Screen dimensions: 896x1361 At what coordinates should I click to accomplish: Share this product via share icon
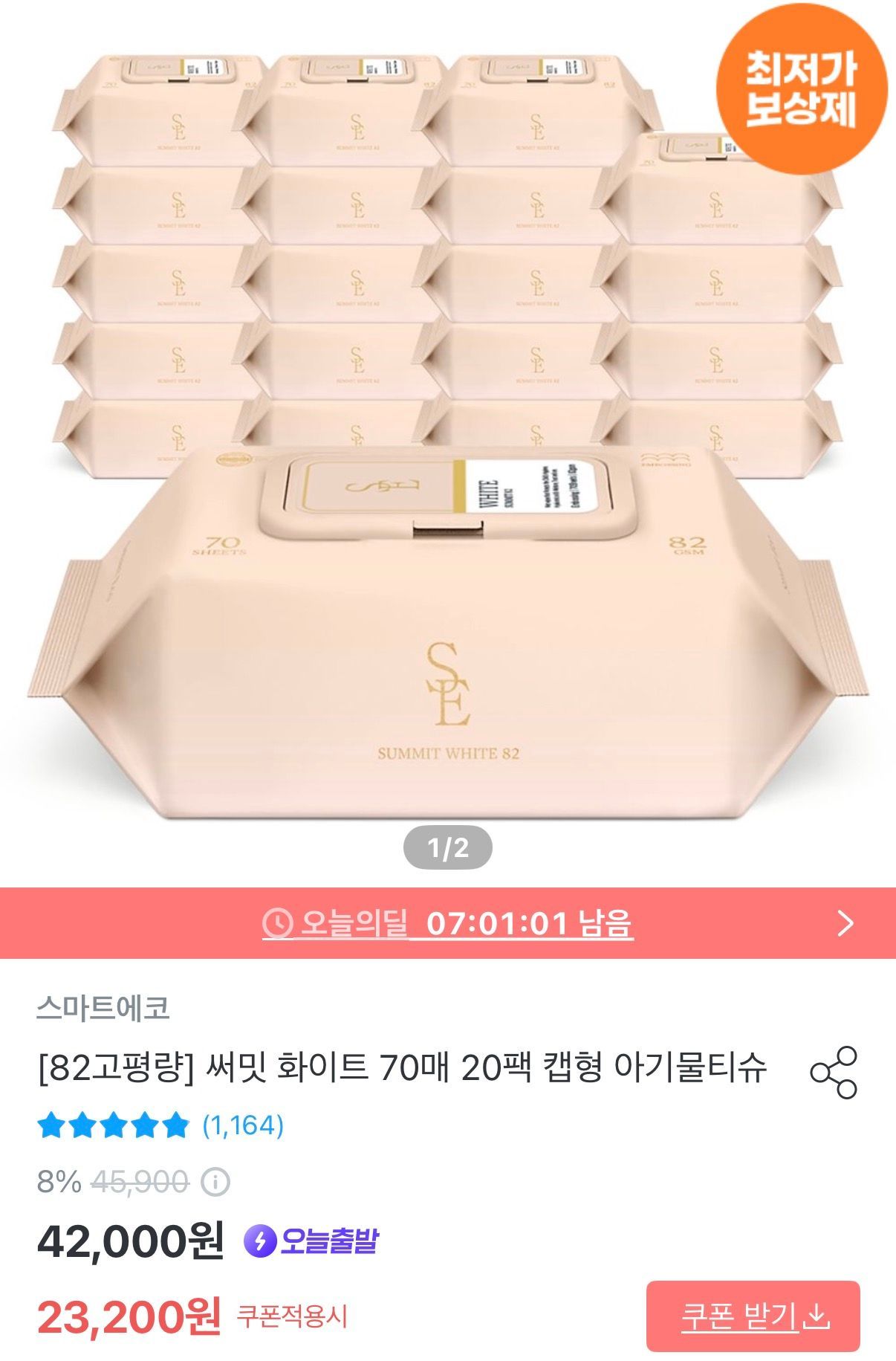point(833,1073)
